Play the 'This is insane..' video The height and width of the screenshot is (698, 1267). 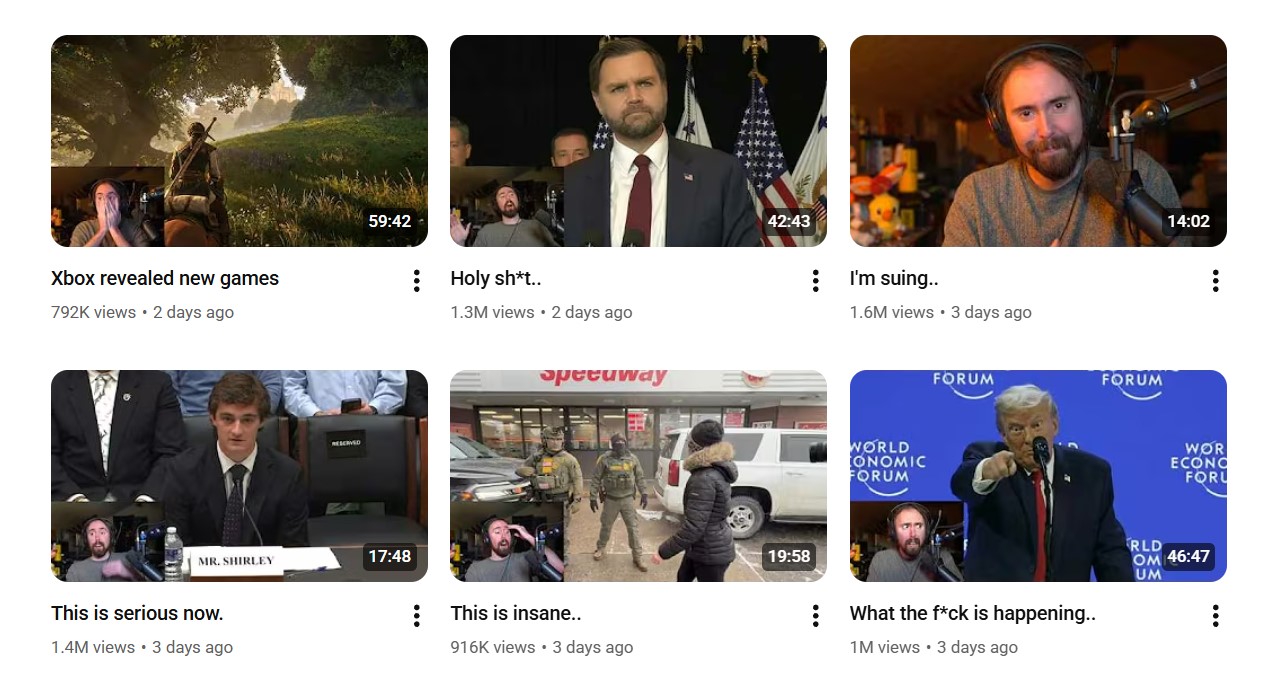tap(638, 476)
